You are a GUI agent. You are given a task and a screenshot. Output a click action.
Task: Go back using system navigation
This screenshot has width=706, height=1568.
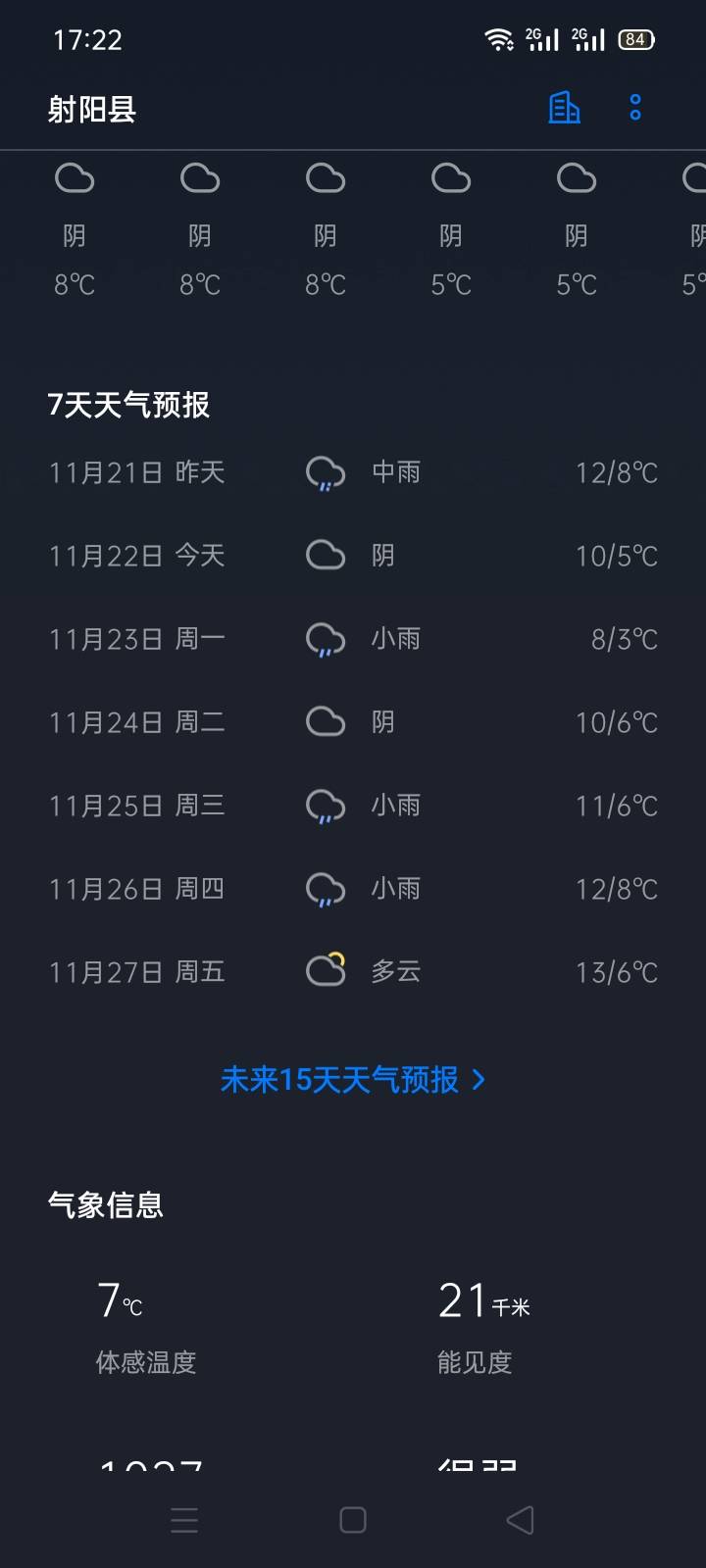520,1520
